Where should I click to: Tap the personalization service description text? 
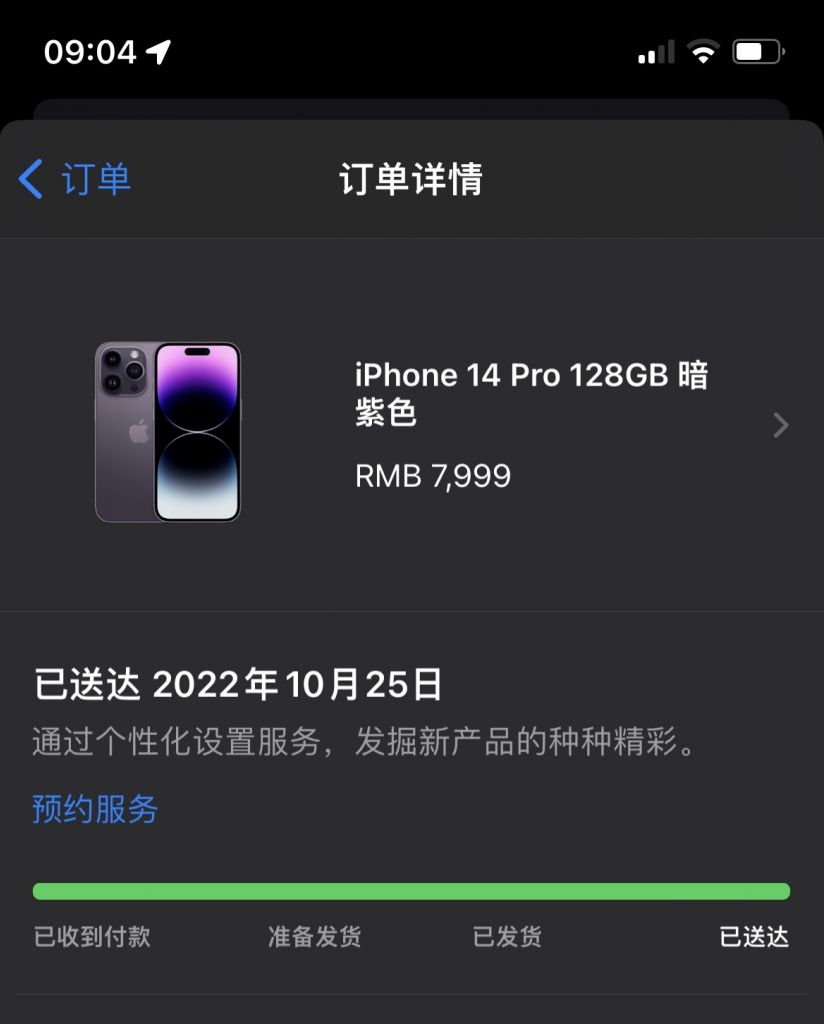click(365, 743)
